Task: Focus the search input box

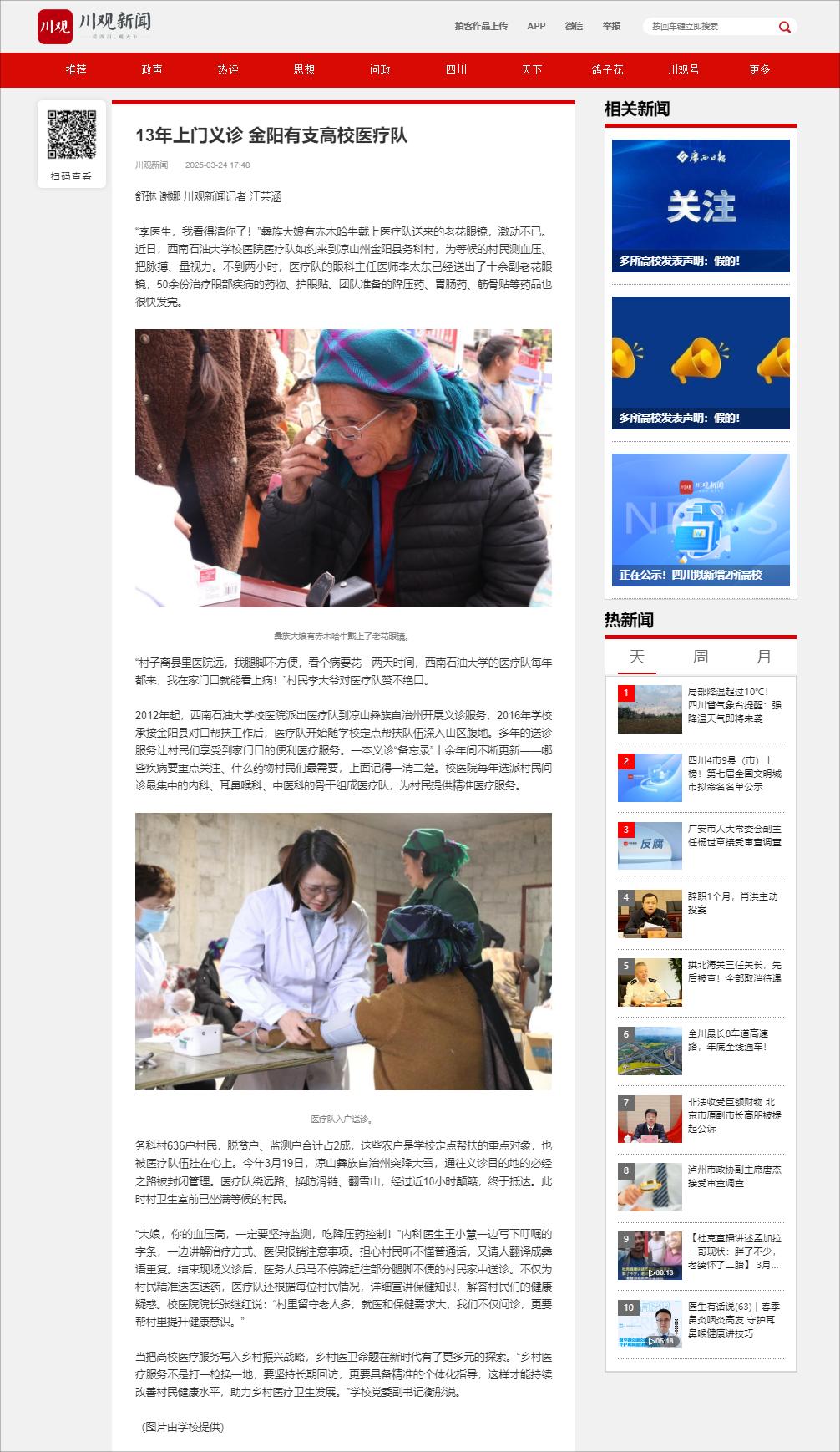Action: (710, 27)
